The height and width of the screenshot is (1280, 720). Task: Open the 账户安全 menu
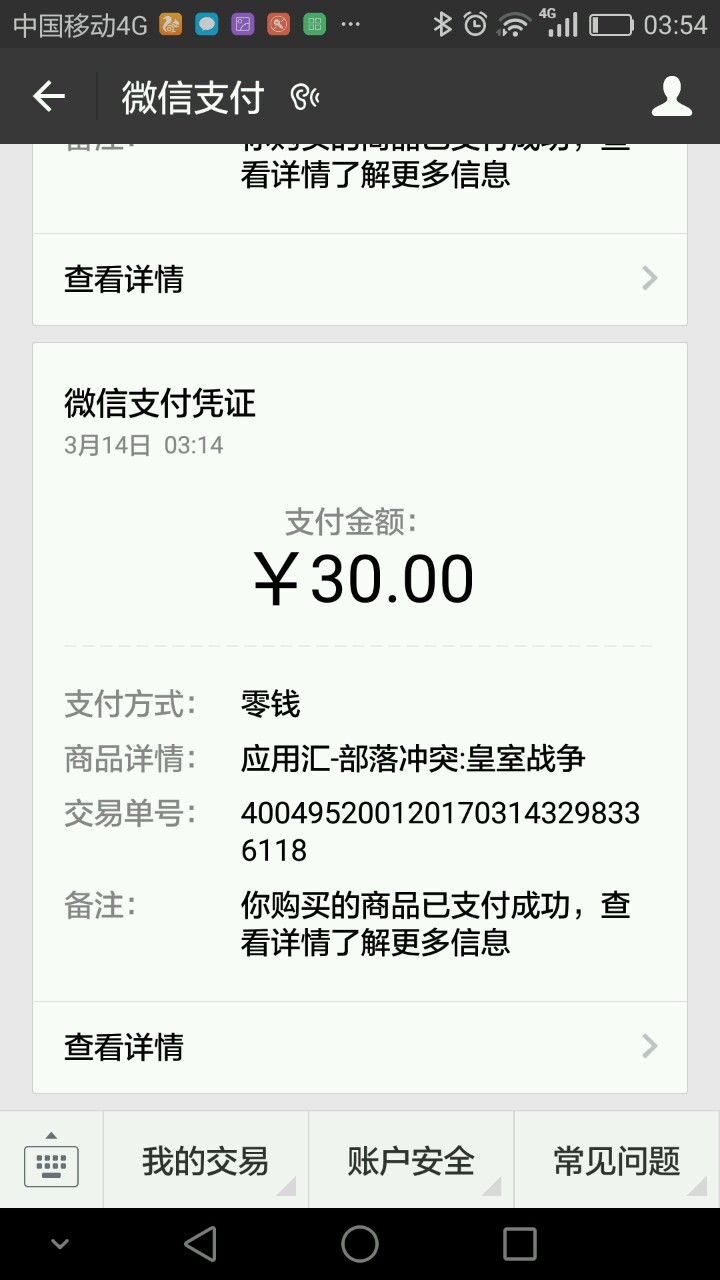pyautogui.click(x=411, y=1161)
